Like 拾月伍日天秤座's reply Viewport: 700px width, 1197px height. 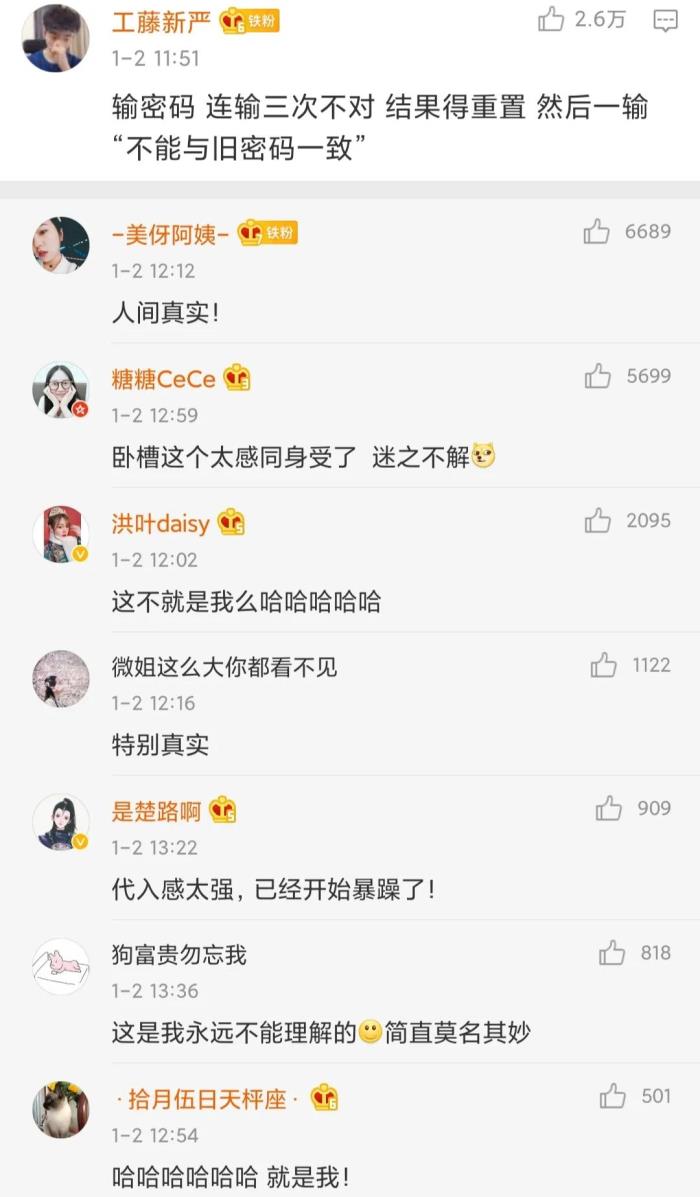(613, 1097)
